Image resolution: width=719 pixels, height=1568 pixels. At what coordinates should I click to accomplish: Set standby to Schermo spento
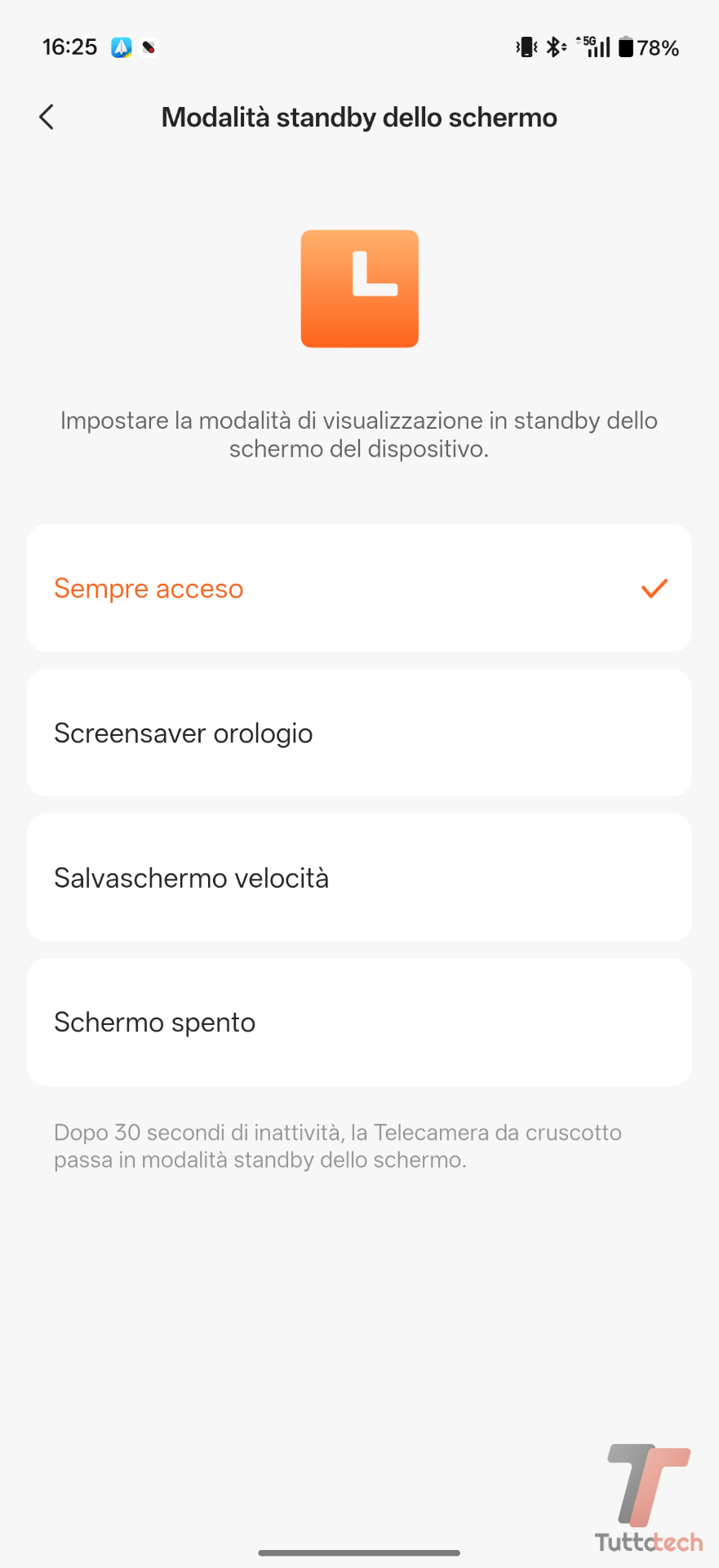click(359, 1022)
